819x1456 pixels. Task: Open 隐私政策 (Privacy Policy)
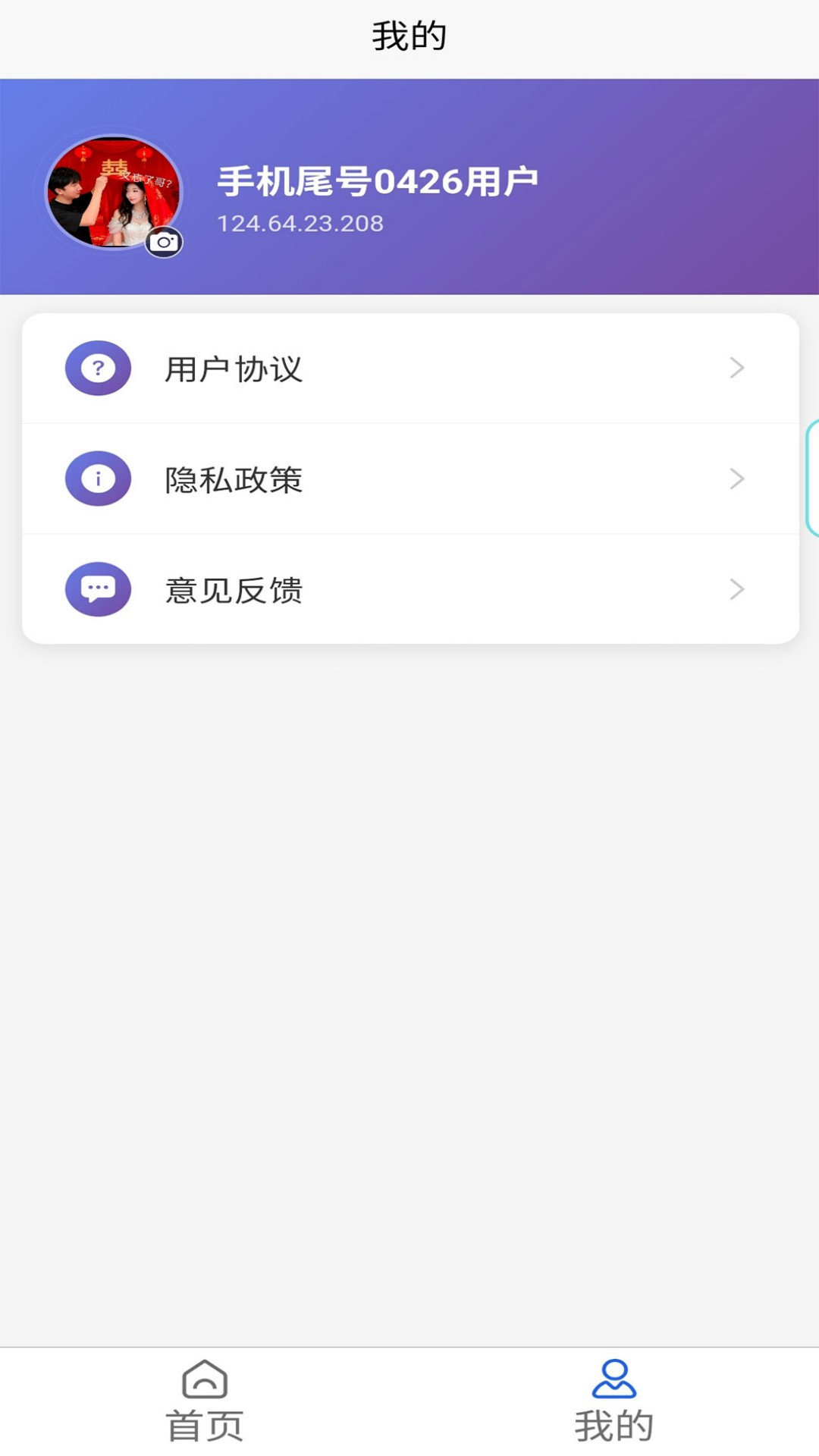pyautogui.click(x=409, y=479)
